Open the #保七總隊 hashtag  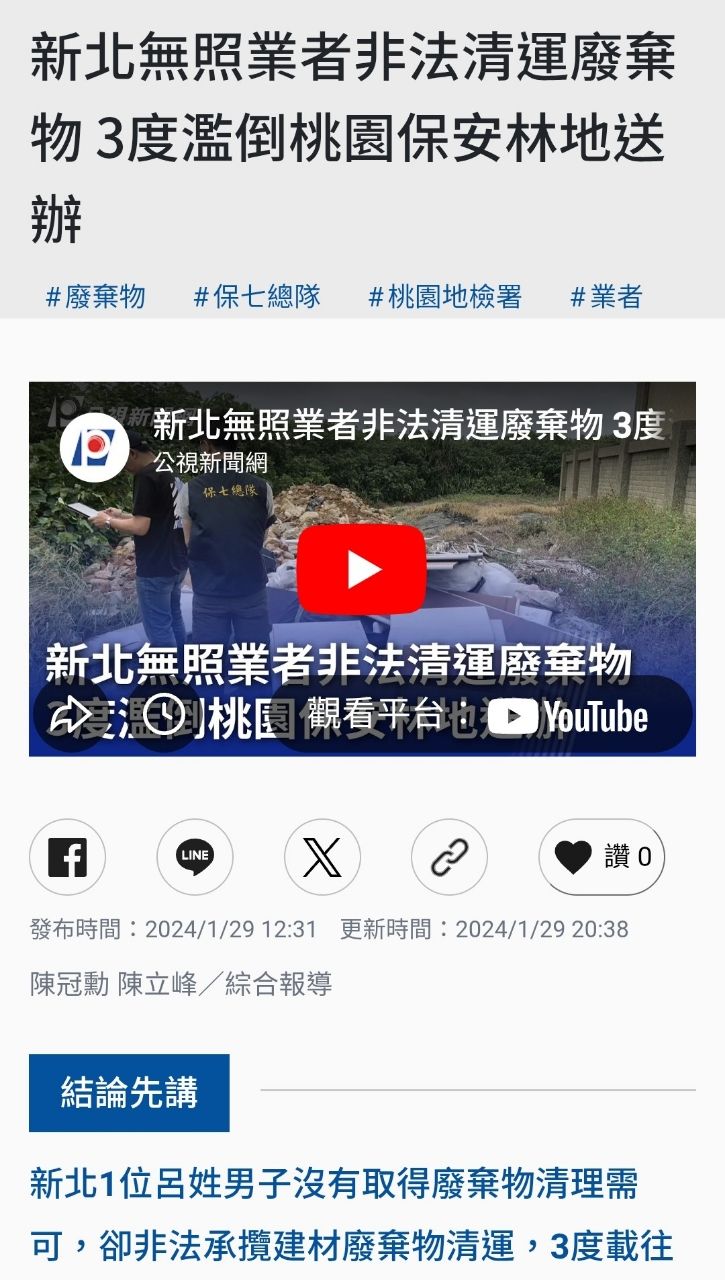[x=257, y=296]
